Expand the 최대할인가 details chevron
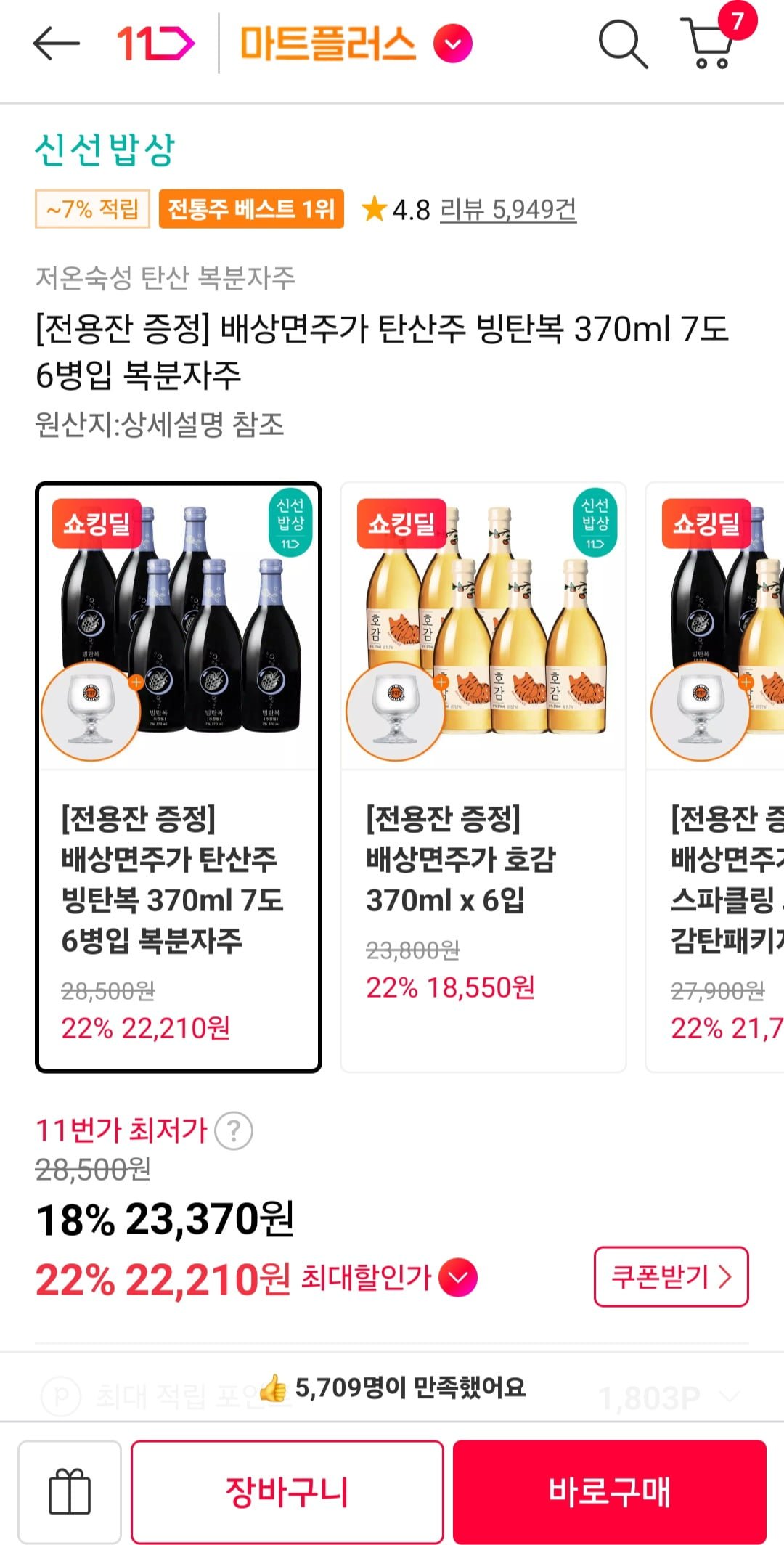 click(458, 1277)
